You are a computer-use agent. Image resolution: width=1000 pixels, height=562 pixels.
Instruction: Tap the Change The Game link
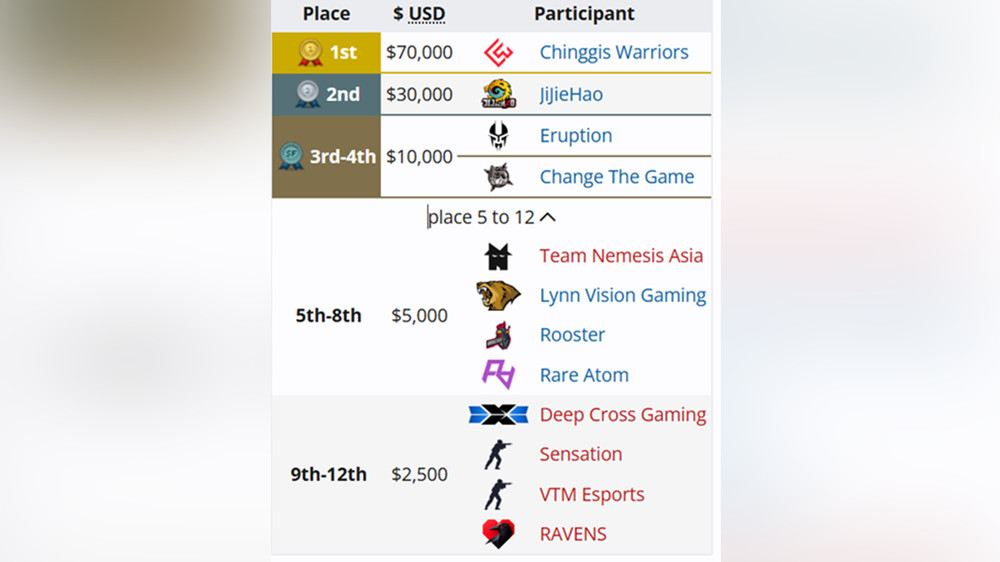[x=616, y=177]
